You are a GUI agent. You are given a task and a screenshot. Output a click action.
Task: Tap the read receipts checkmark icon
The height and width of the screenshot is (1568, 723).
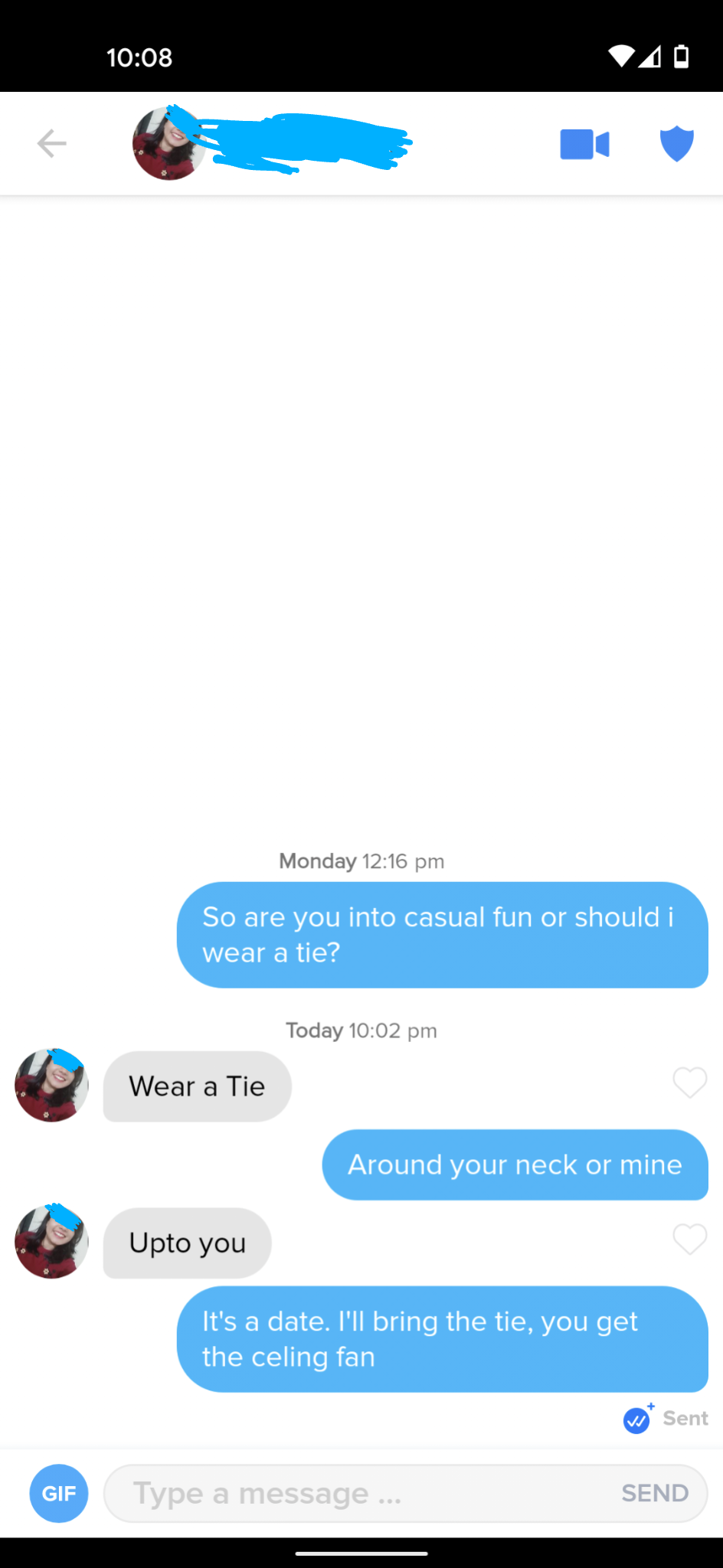[636, 1420]
